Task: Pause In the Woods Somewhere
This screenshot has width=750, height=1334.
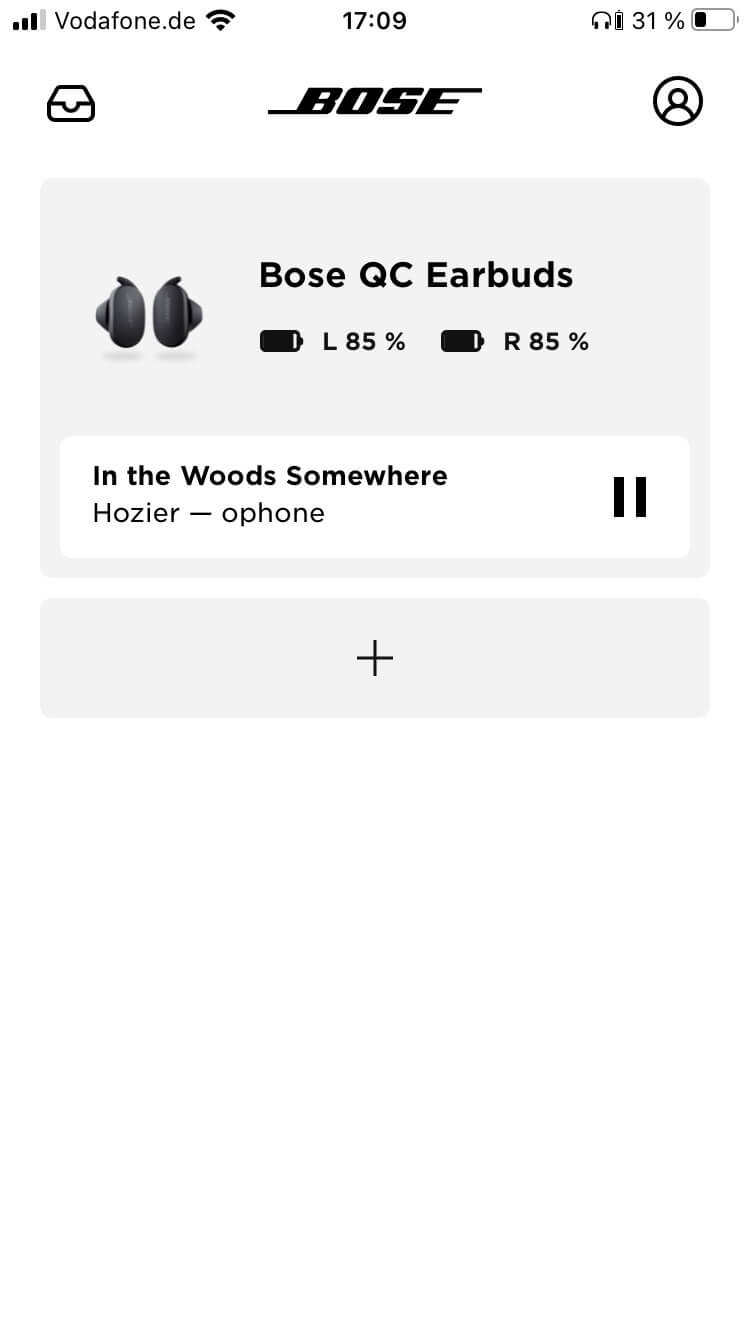Action: coord(630,497)
